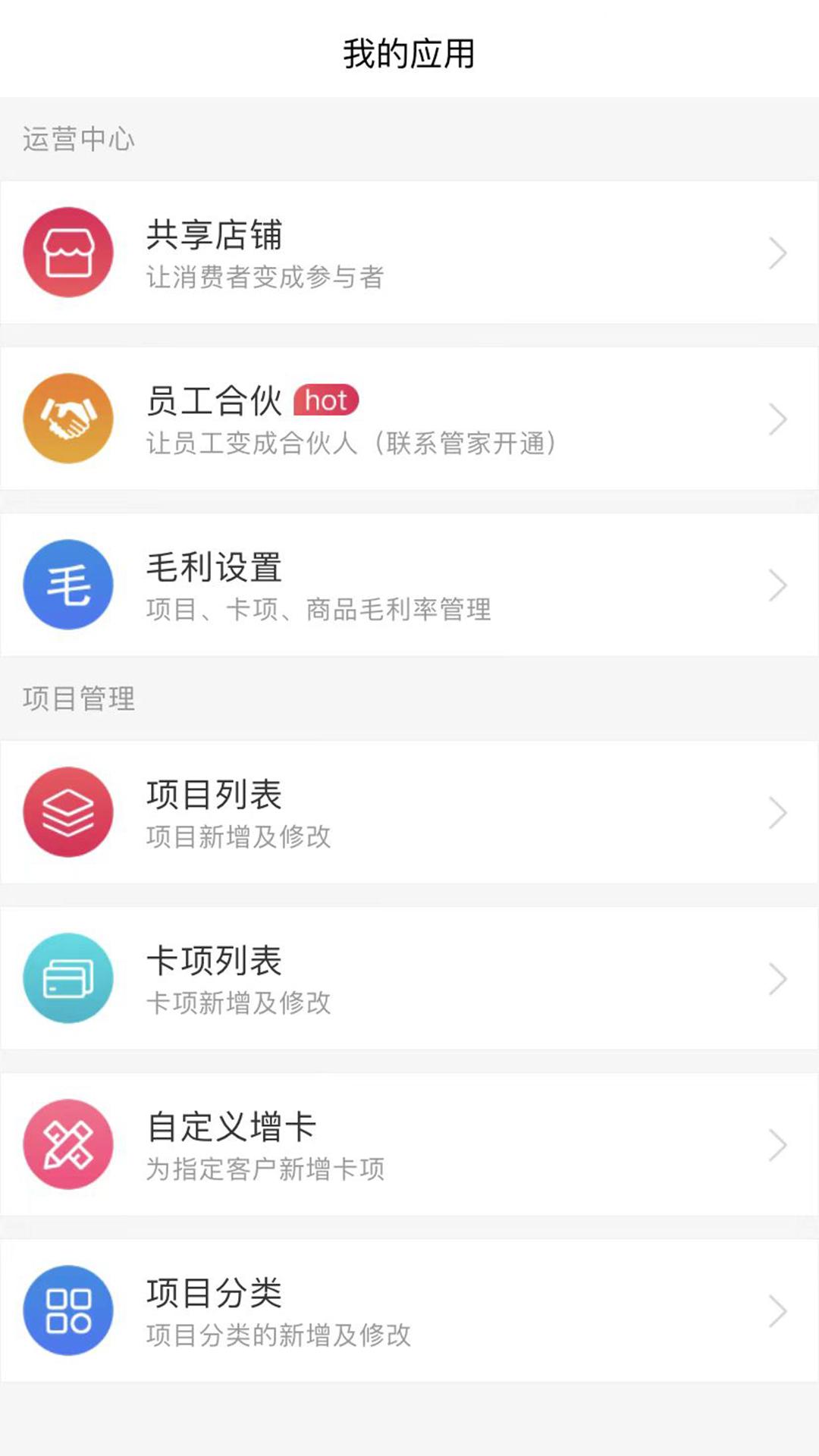Viewport: 819px width, 1456px height.
Task: Select the 卡项列表 entry
Action: [409, 978]
